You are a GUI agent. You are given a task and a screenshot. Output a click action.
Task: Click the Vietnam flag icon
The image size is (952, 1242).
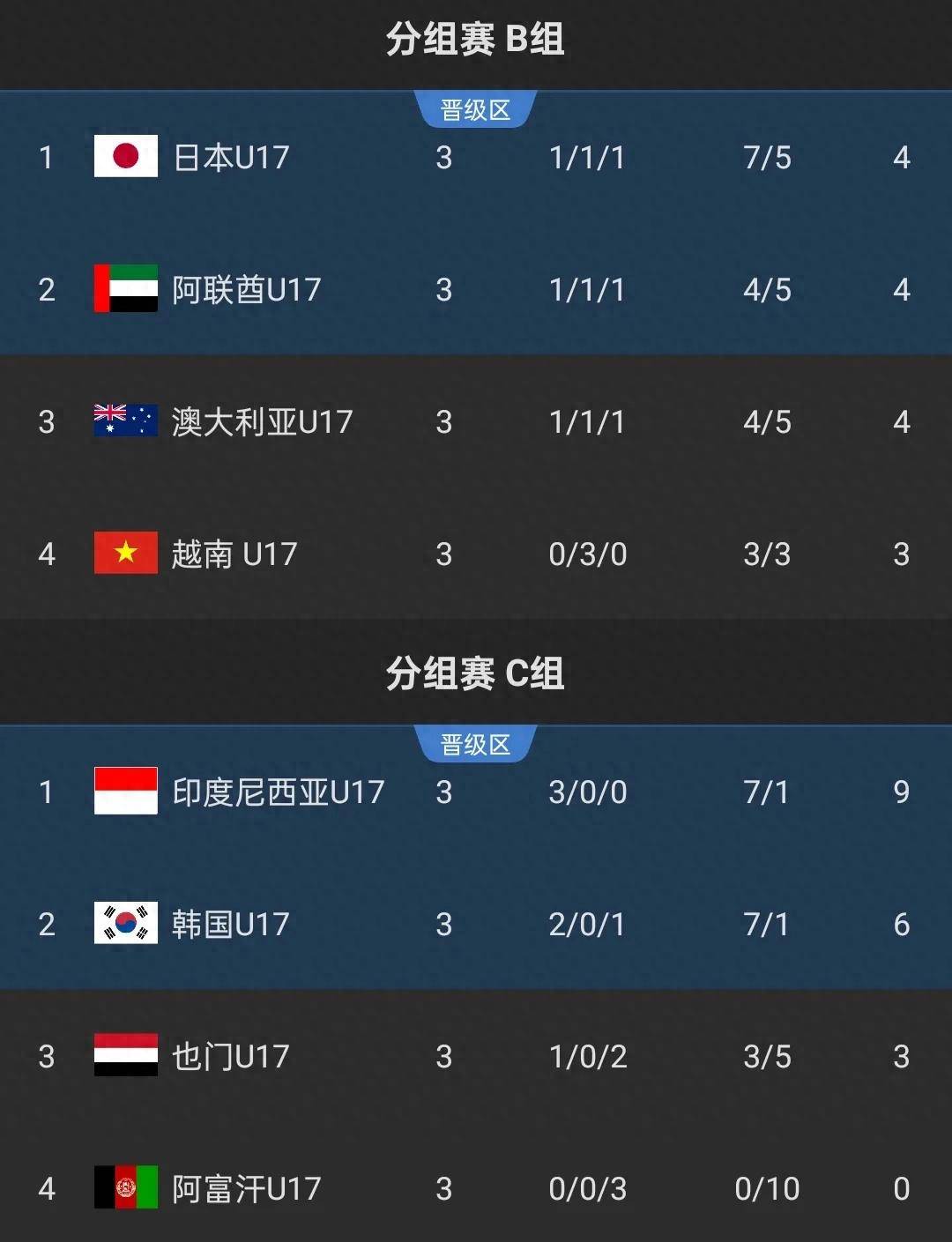click(123, 554)
